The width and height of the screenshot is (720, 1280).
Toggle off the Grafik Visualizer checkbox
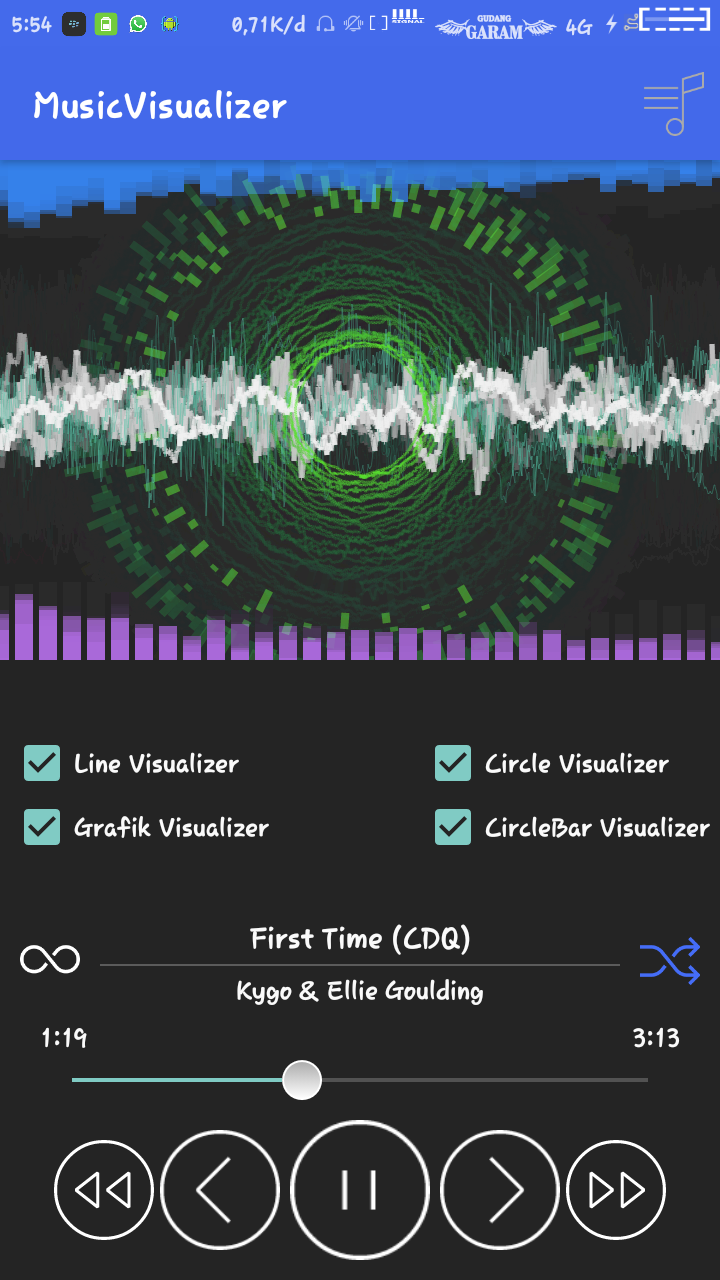[x=42, y=828]
